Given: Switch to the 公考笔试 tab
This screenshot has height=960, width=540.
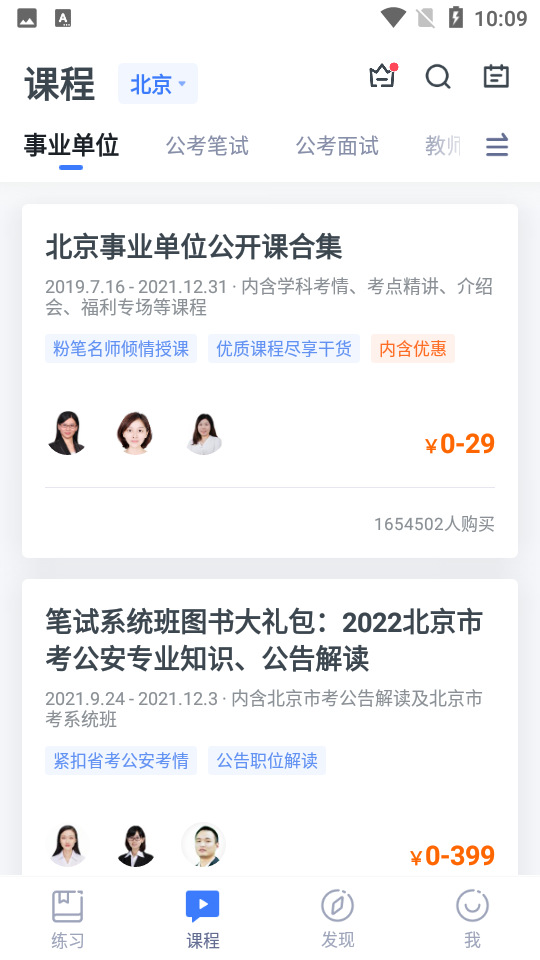Looking at the screenshot, I should point(208,146).
